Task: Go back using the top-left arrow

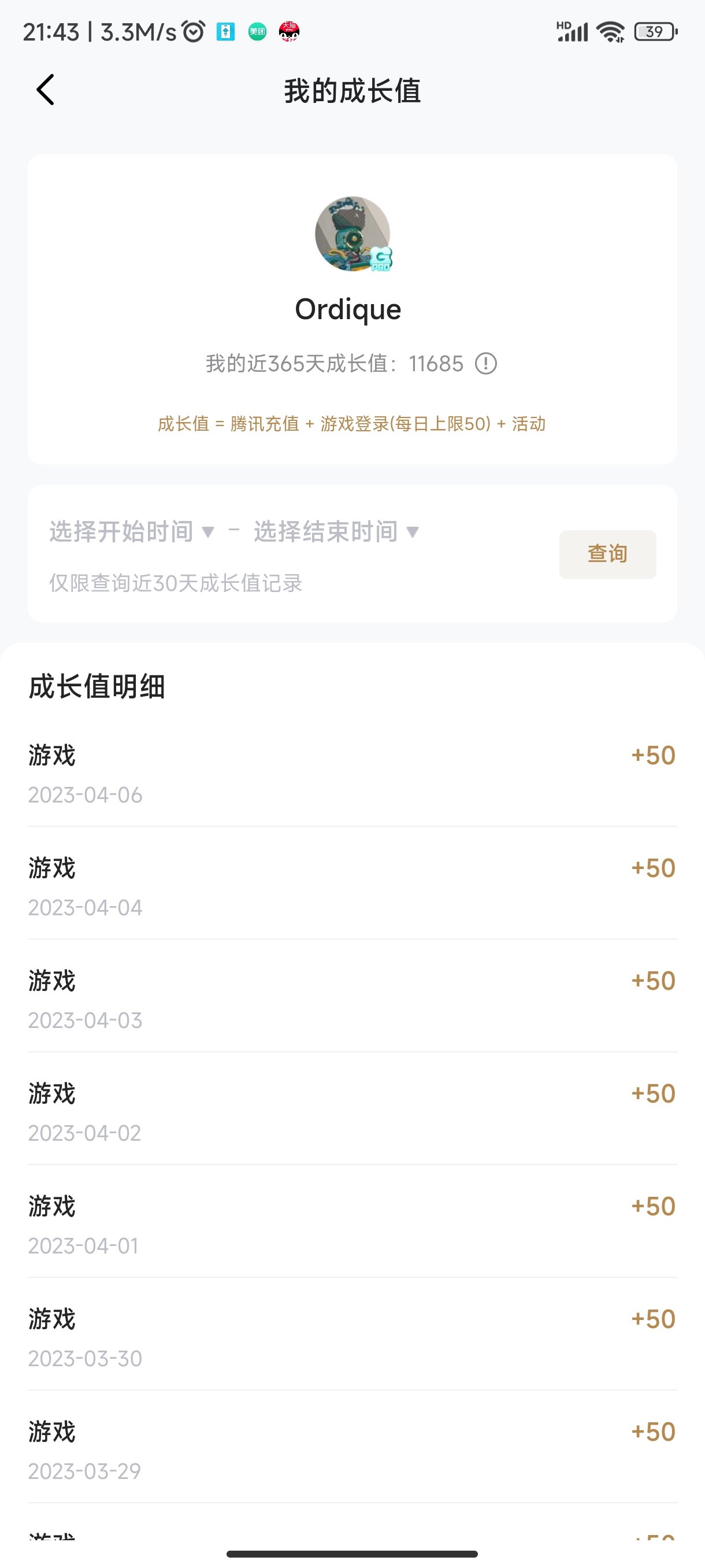Action: (x=46, y=90)
